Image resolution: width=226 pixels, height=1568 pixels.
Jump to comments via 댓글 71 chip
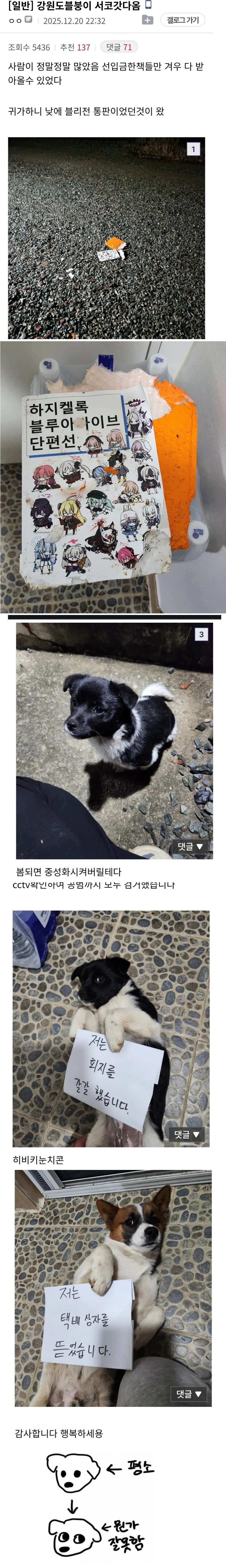click(119, 47)
